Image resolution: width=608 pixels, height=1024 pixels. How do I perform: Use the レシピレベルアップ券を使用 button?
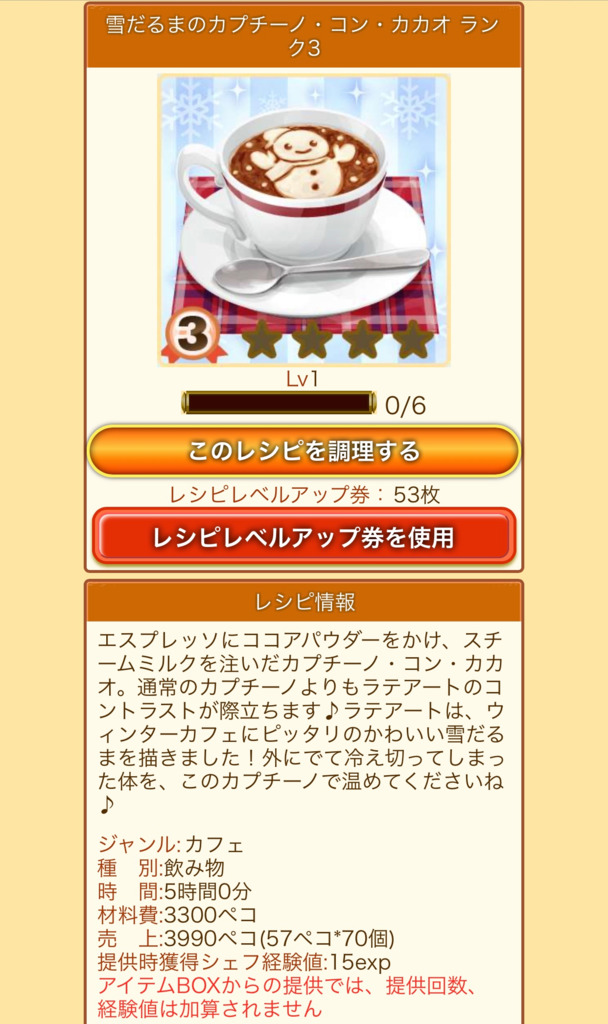[304, 537]
